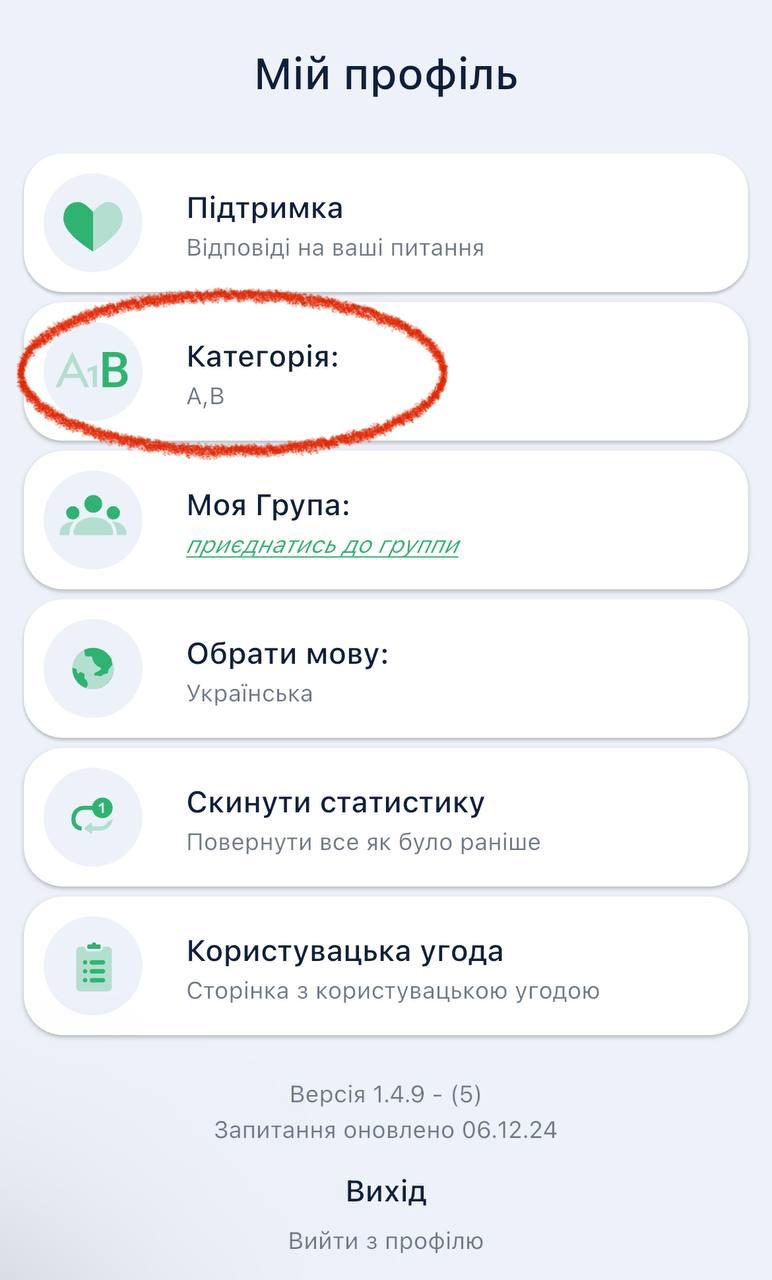
Task: Open Обрати мову language selection
Action: coord(385,669)
